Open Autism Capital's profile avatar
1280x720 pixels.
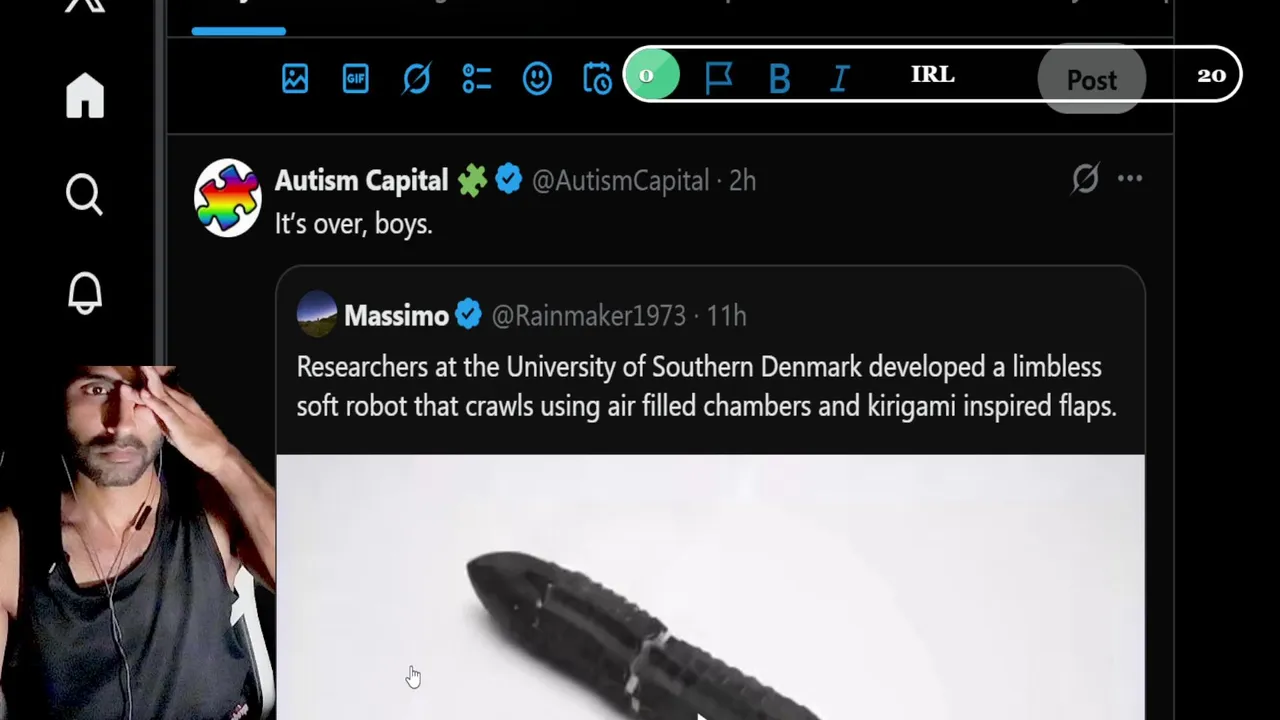[228, 198]
